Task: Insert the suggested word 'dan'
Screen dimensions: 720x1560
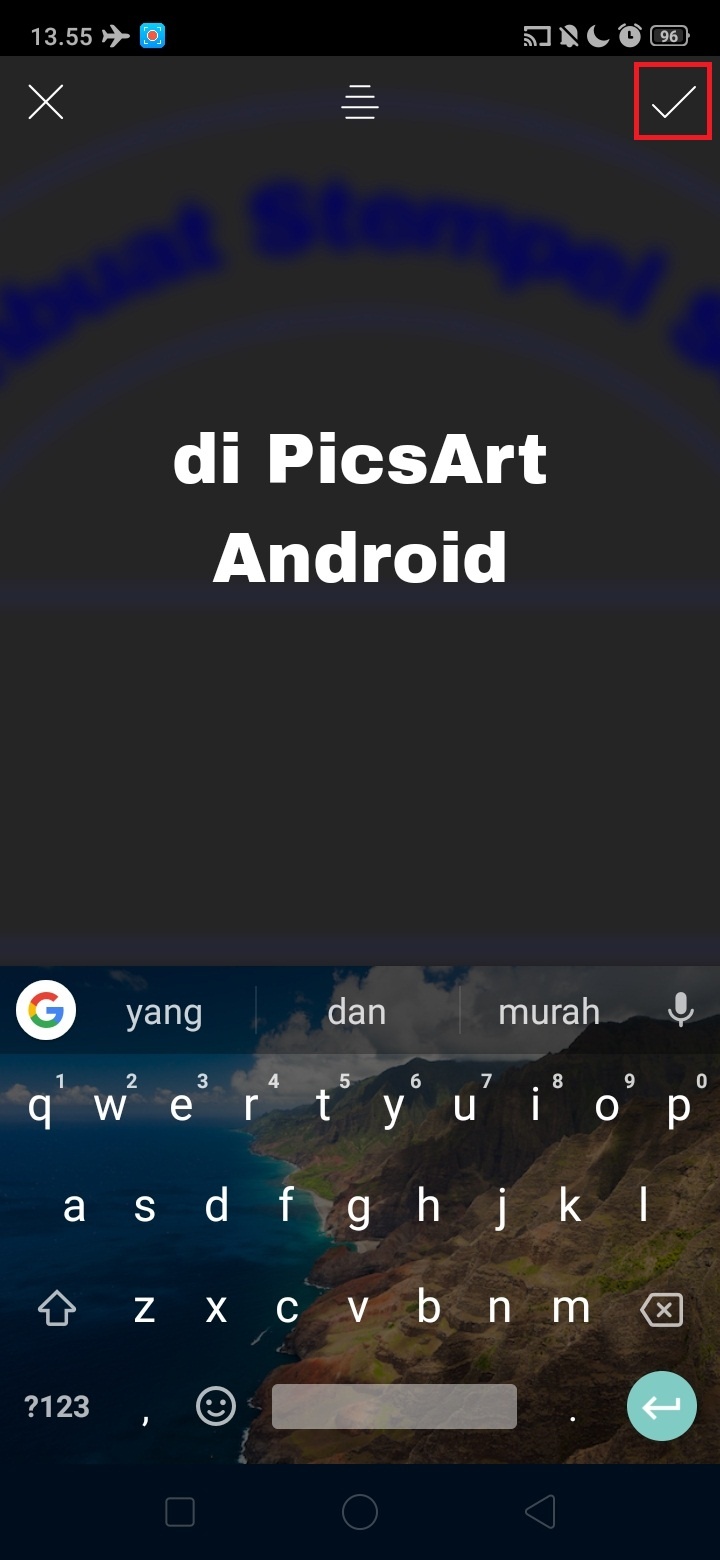Action: click(357, 1012)
